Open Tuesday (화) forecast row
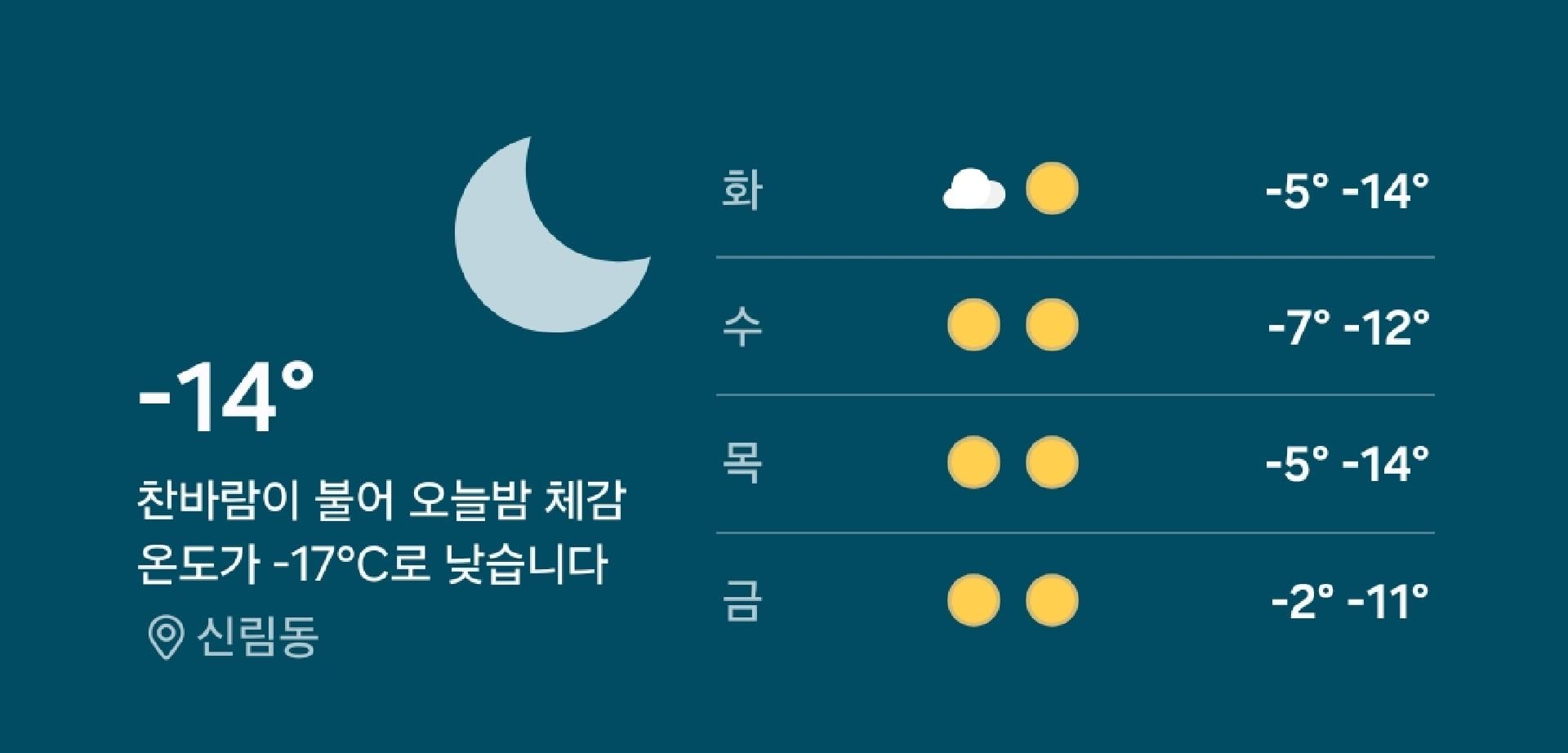This screenshot has width=1568, height=753. coord(1075,190)
